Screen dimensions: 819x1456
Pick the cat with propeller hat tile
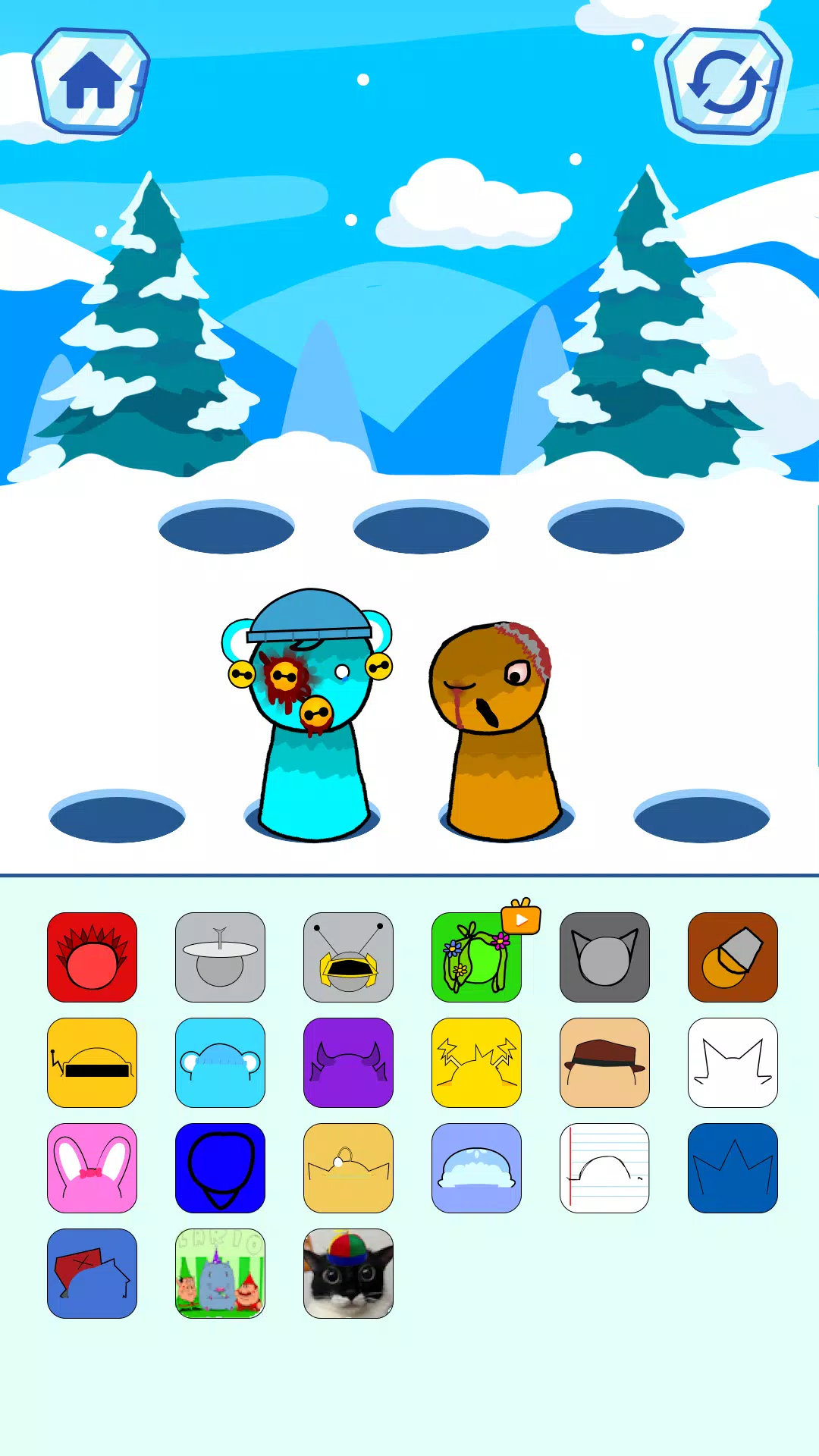[348, 1273]
